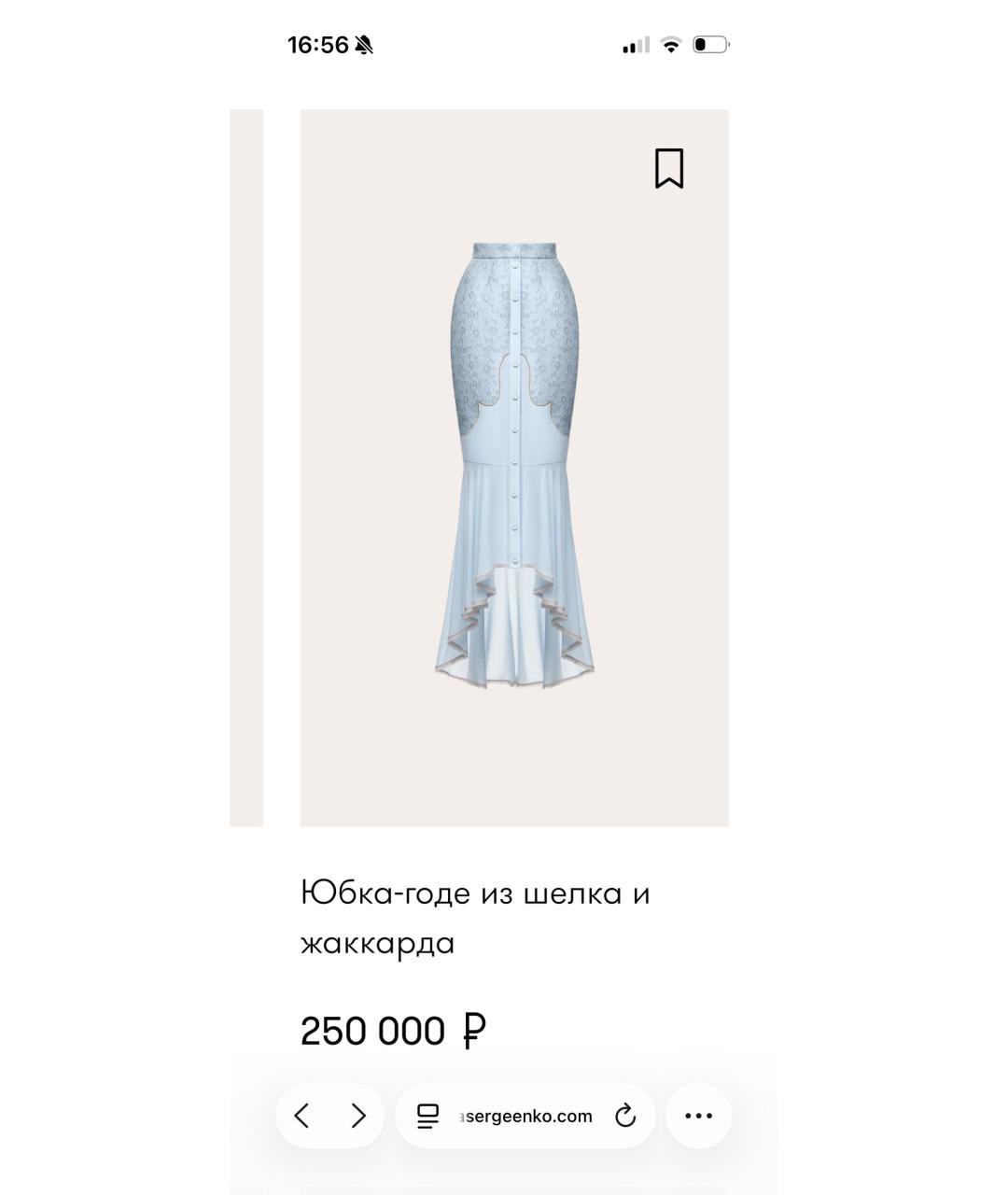This screenshot has width=1008, height=1195.
Task: Reload the current web page
Action: click(624, 1116)
